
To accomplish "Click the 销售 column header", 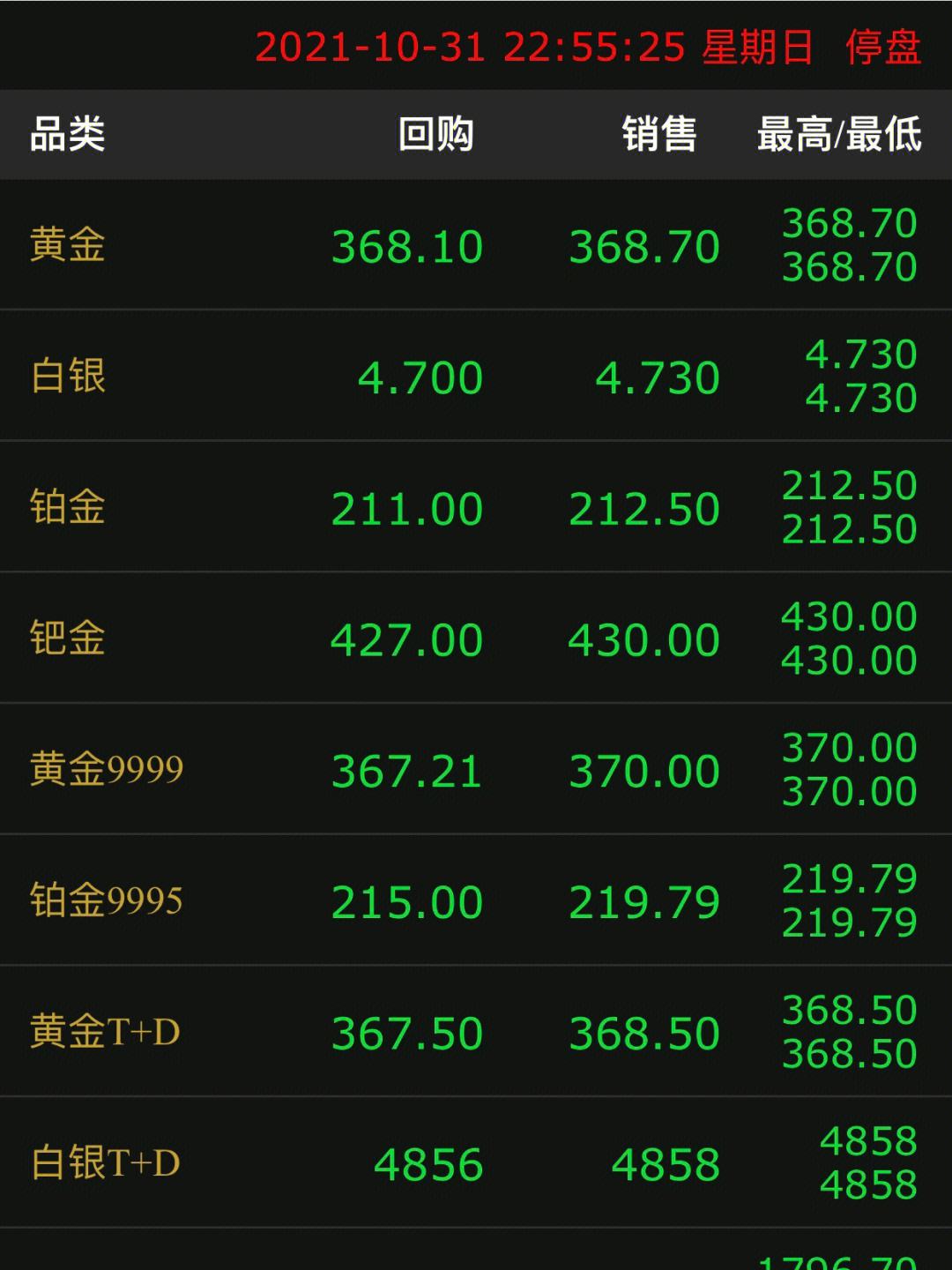I will tap(659, 134).
